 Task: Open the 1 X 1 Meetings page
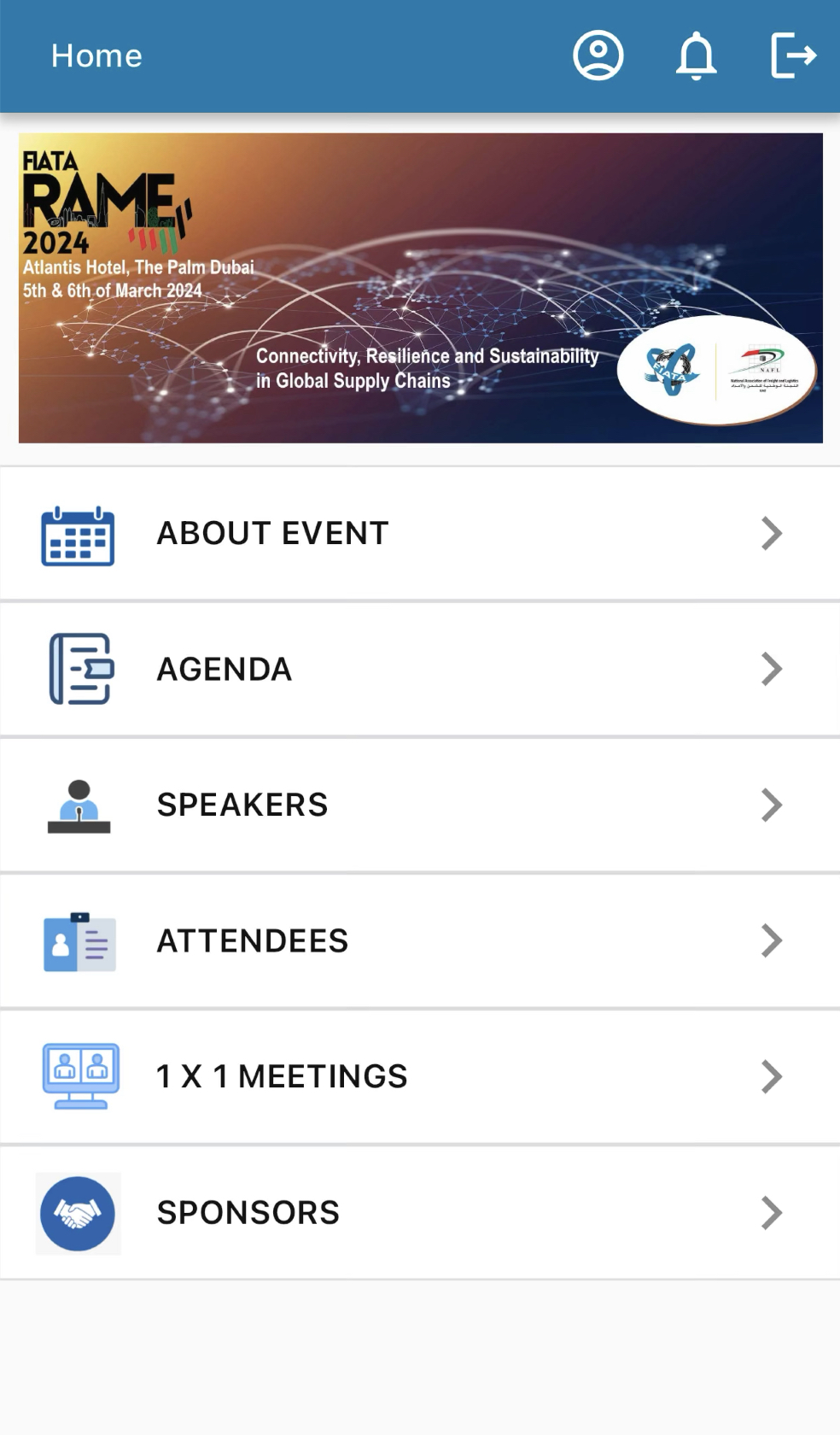(x=282, y=1075)
